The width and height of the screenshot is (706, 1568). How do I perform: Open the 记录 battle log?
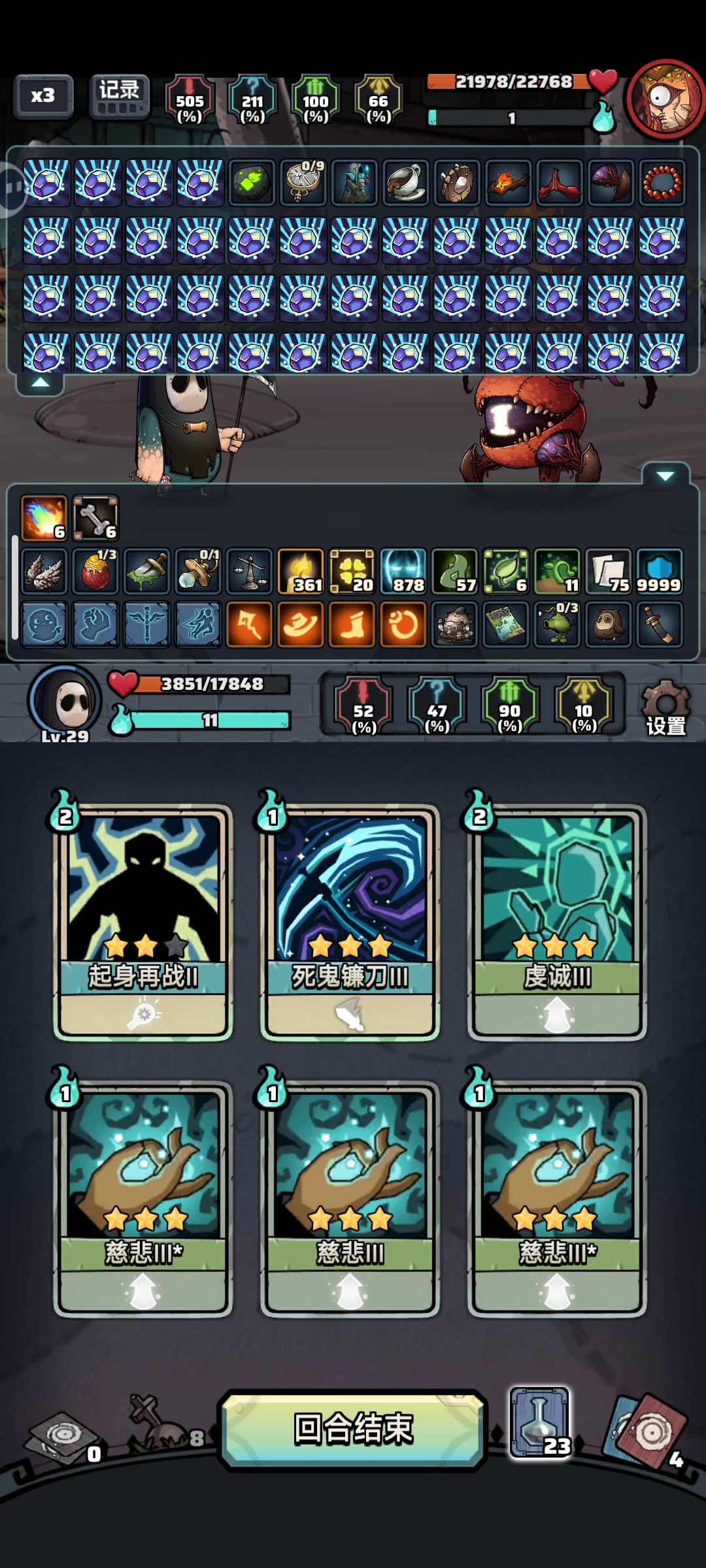(119, 96)
